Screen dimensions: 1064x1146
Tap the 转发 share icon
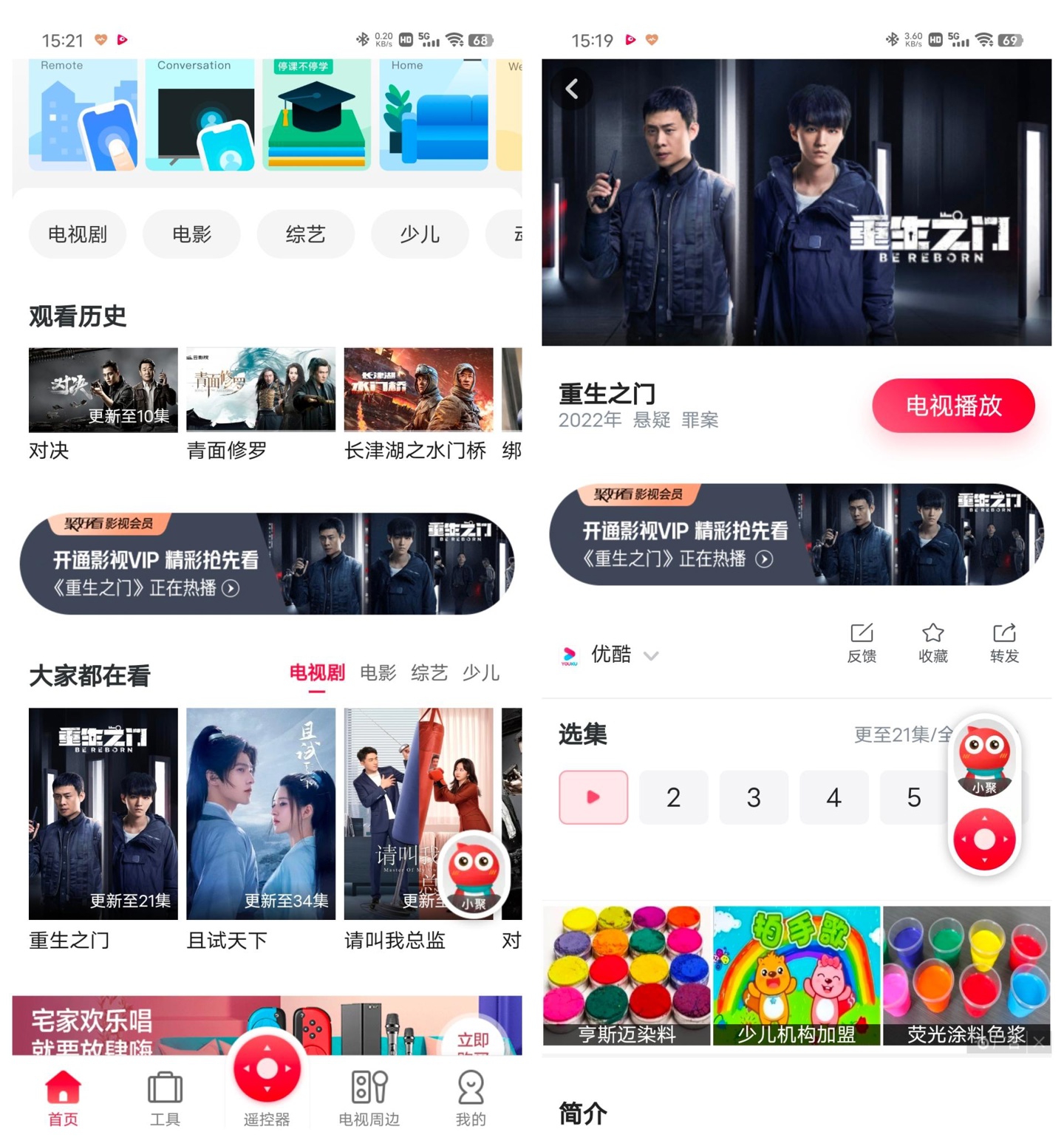(x=1003, y=633)
